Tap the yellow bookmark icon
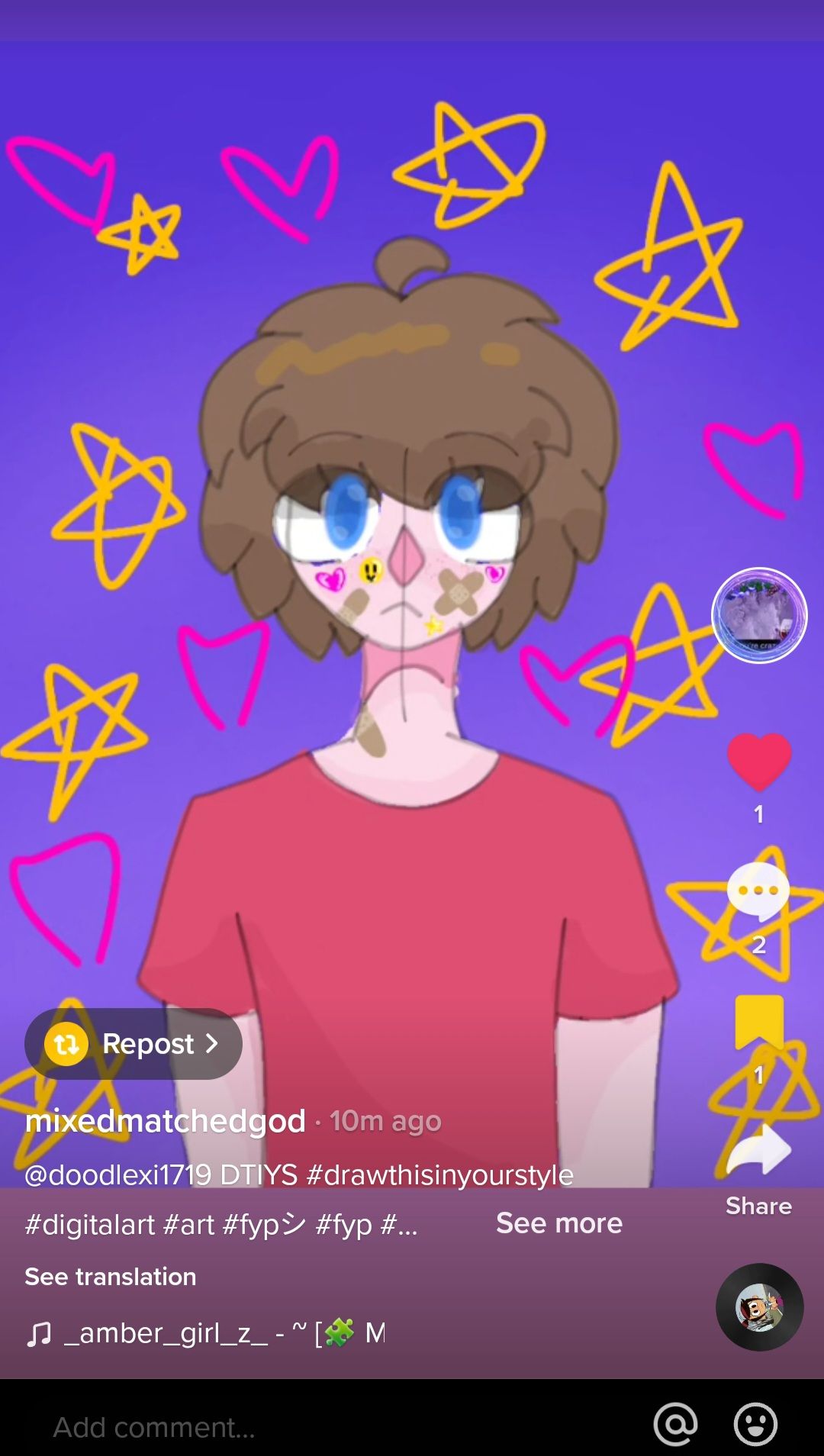This screenshot has height=1456, width=824. 758,1023
